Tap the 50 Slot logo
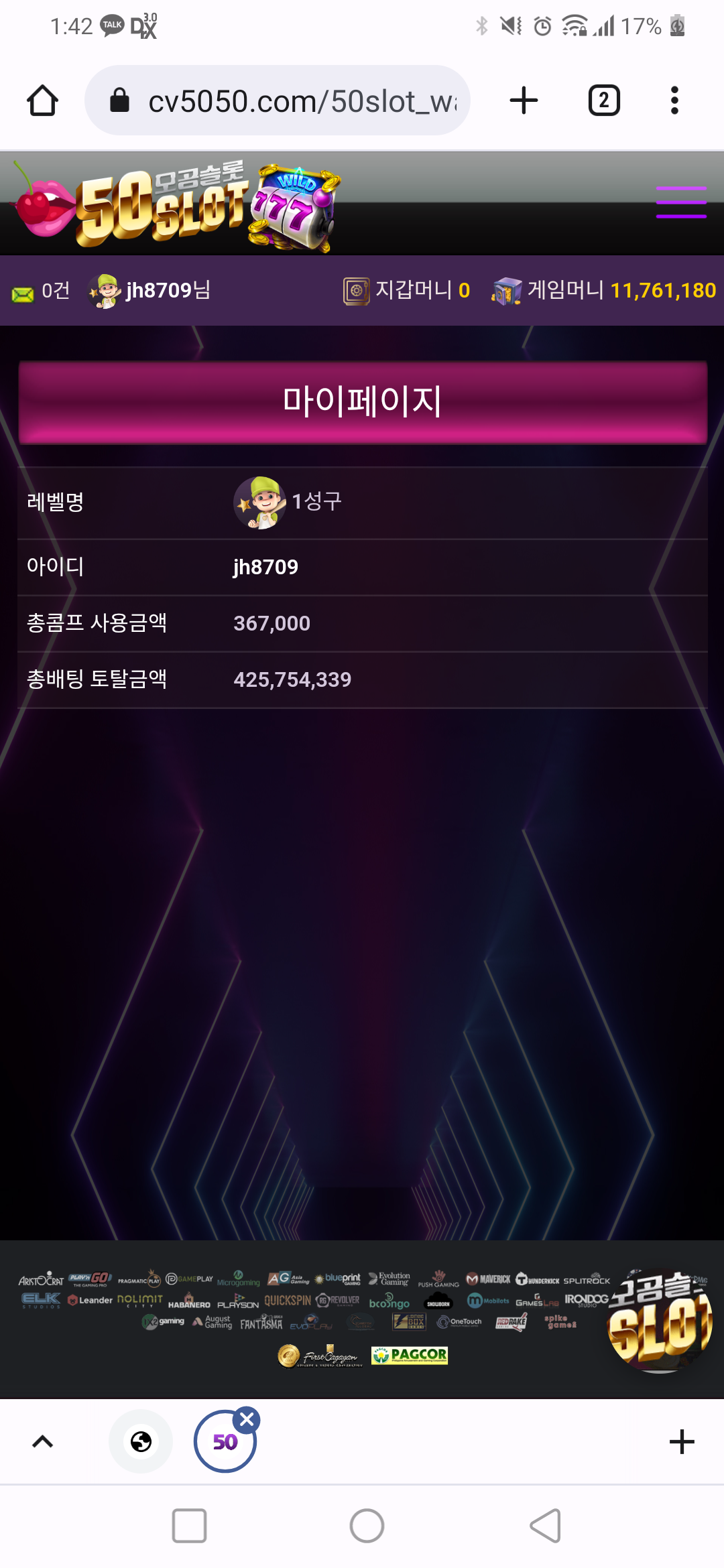The width and height of the screenshot is (724, 1568). [x=176, y=205]
